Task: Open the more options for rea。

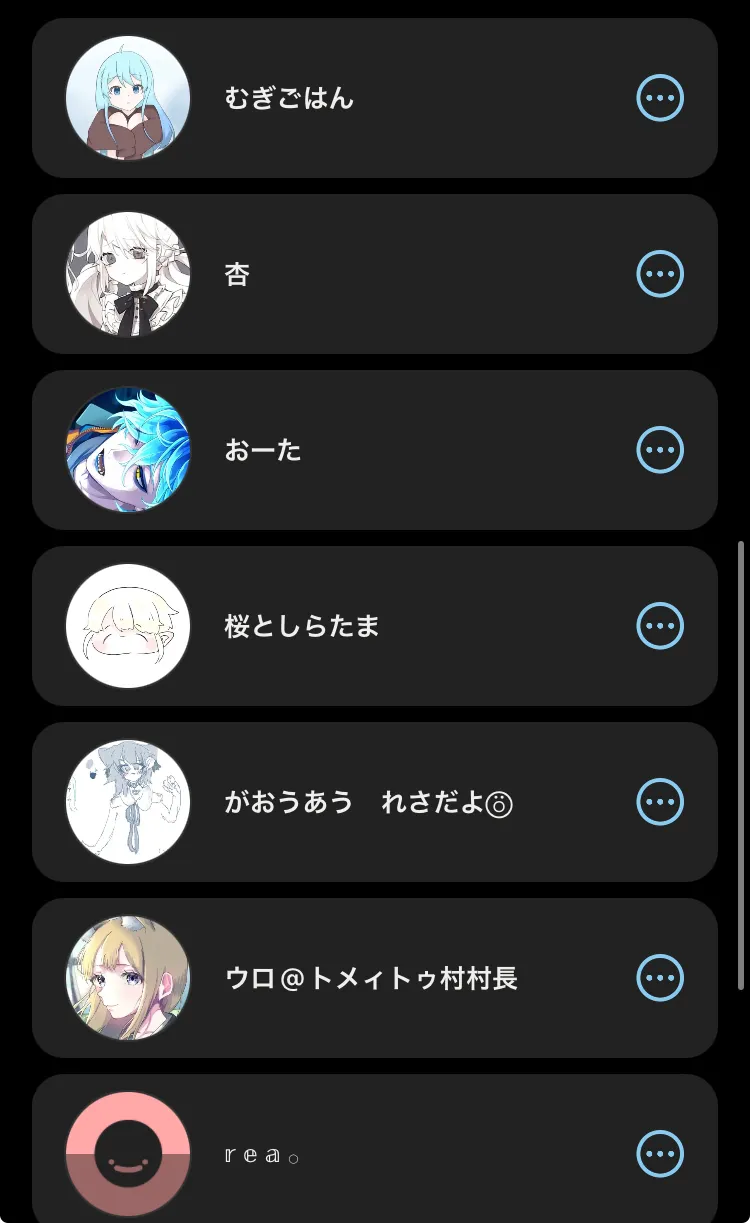Action: 660,1154
